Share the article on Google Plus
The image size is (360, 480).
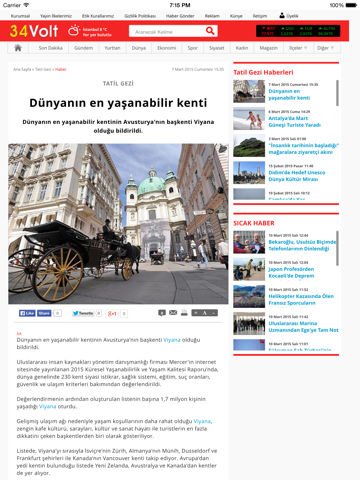pos(112,314)
